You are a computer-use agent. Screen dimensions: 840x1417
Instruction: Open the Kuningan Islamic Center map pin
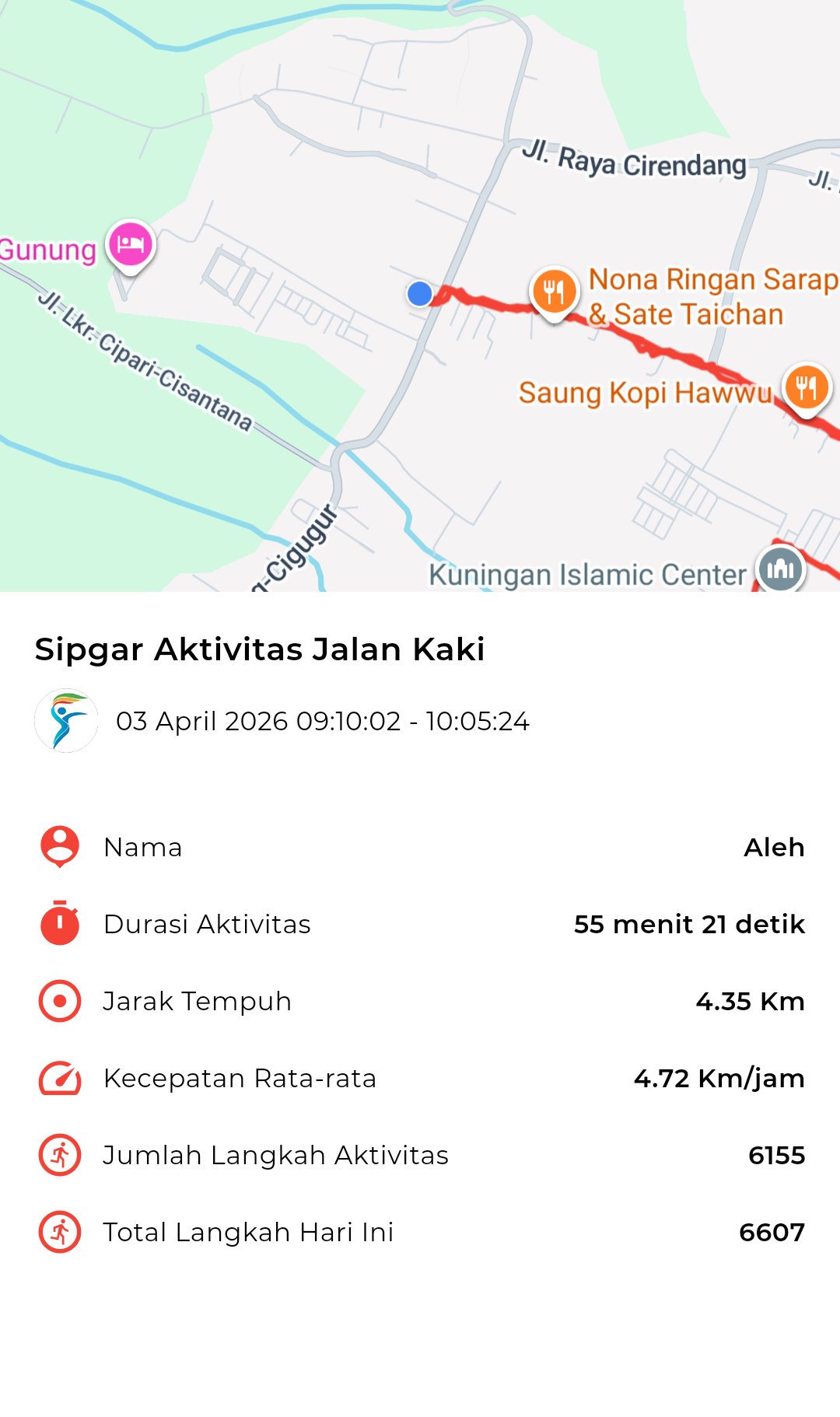780,569
